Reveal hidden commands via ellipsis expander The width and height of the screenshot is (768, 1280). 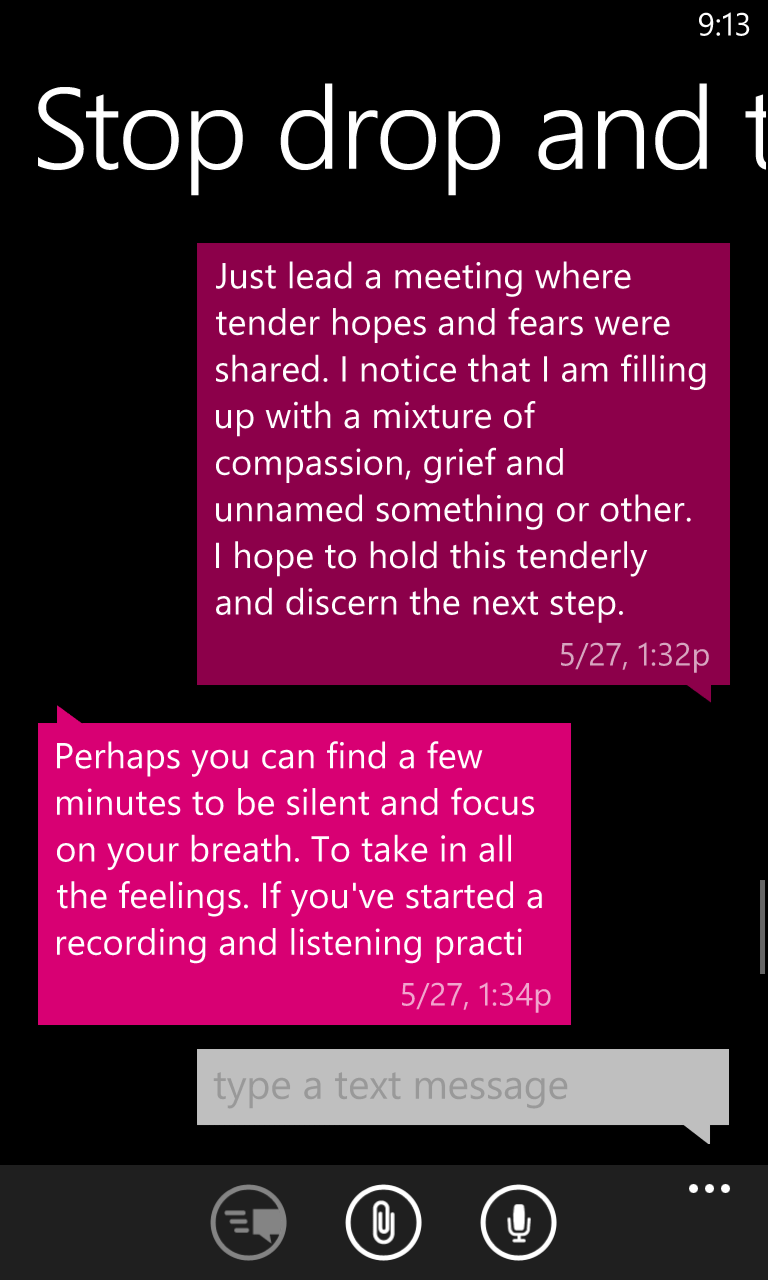(708, 1188)
